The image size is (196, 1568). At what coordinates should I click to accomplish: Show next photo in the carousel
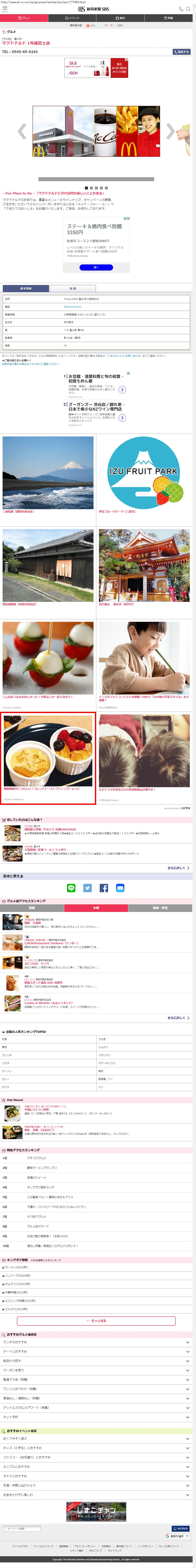coord(170,131)
